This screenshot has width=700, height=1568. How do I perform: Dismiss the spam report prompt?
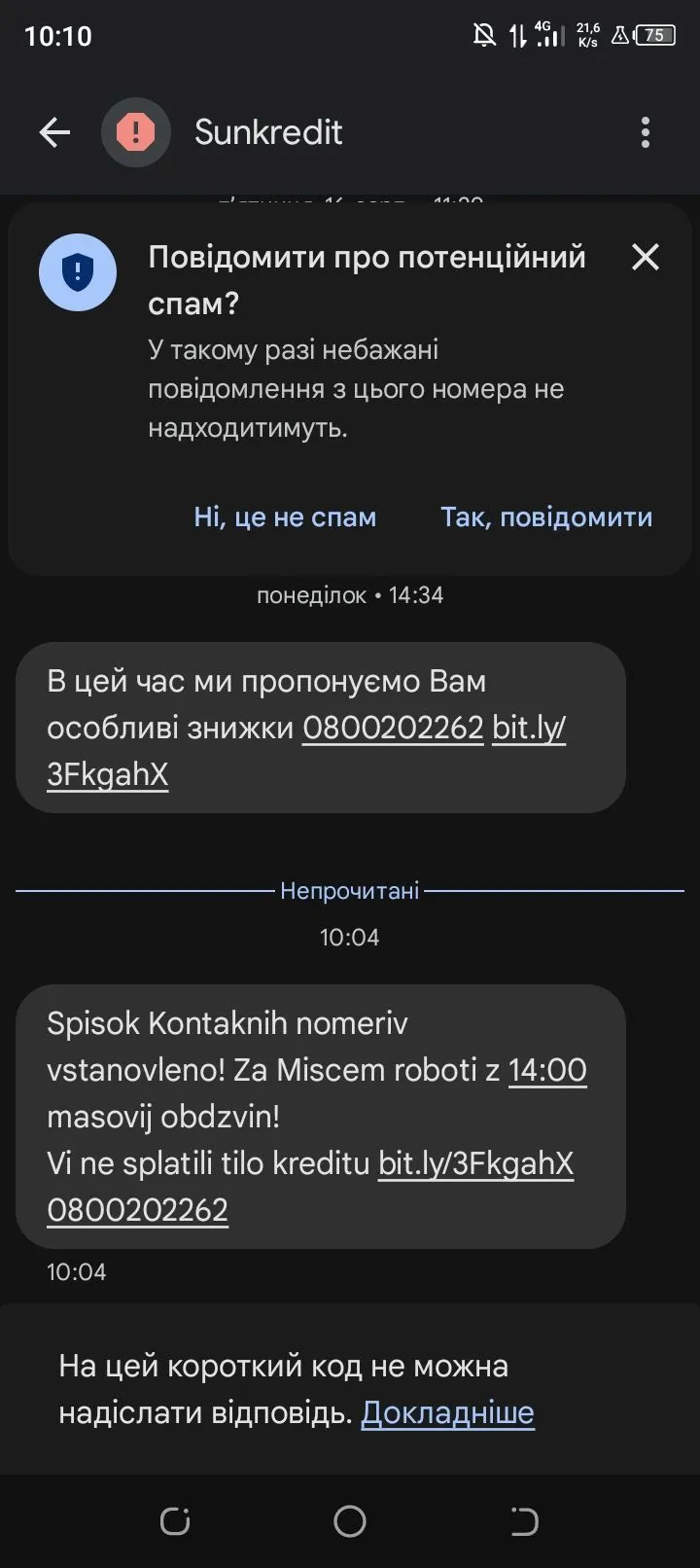click(646, 258)
